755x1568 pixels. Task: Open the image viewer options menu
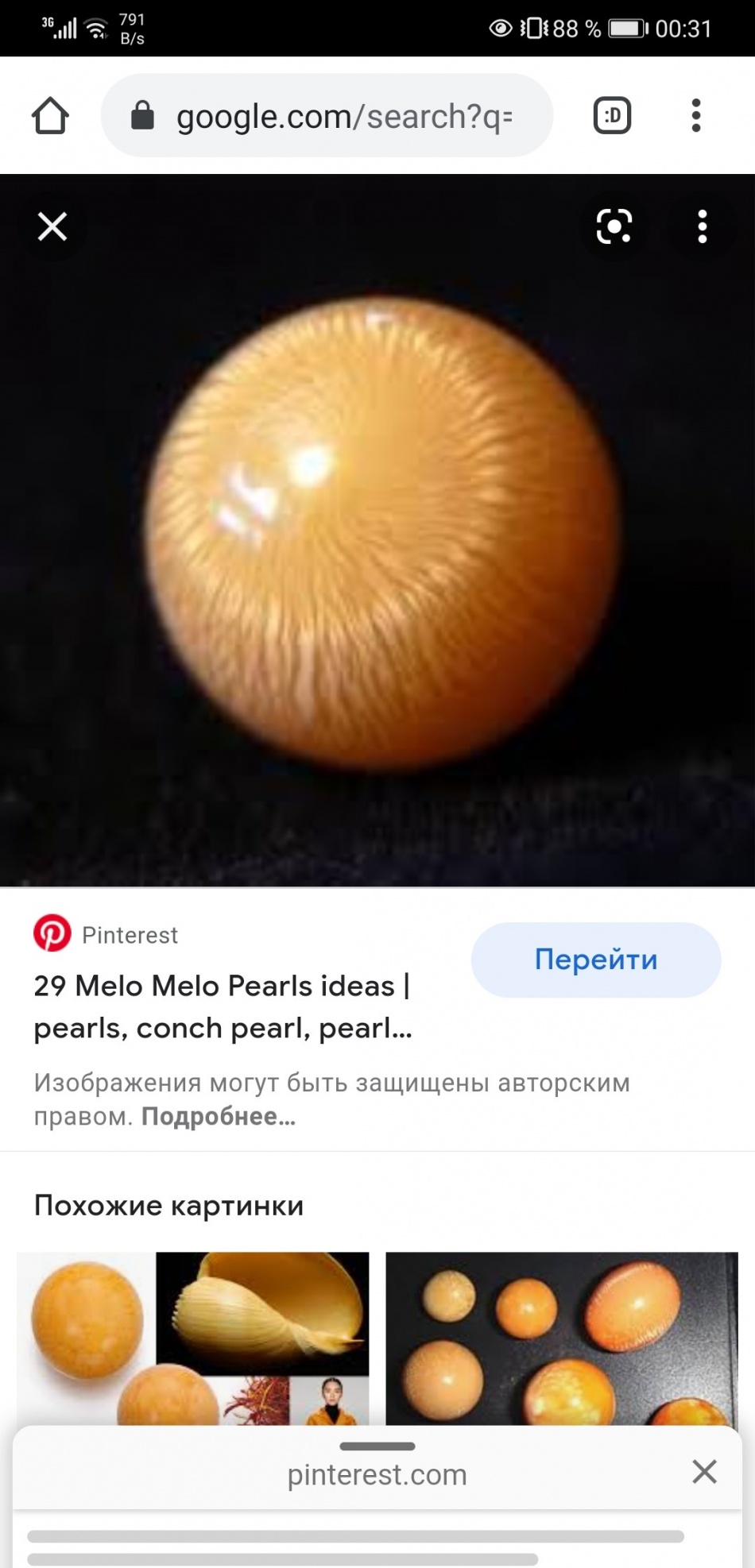pyautogui.click(x=703, y=226)
